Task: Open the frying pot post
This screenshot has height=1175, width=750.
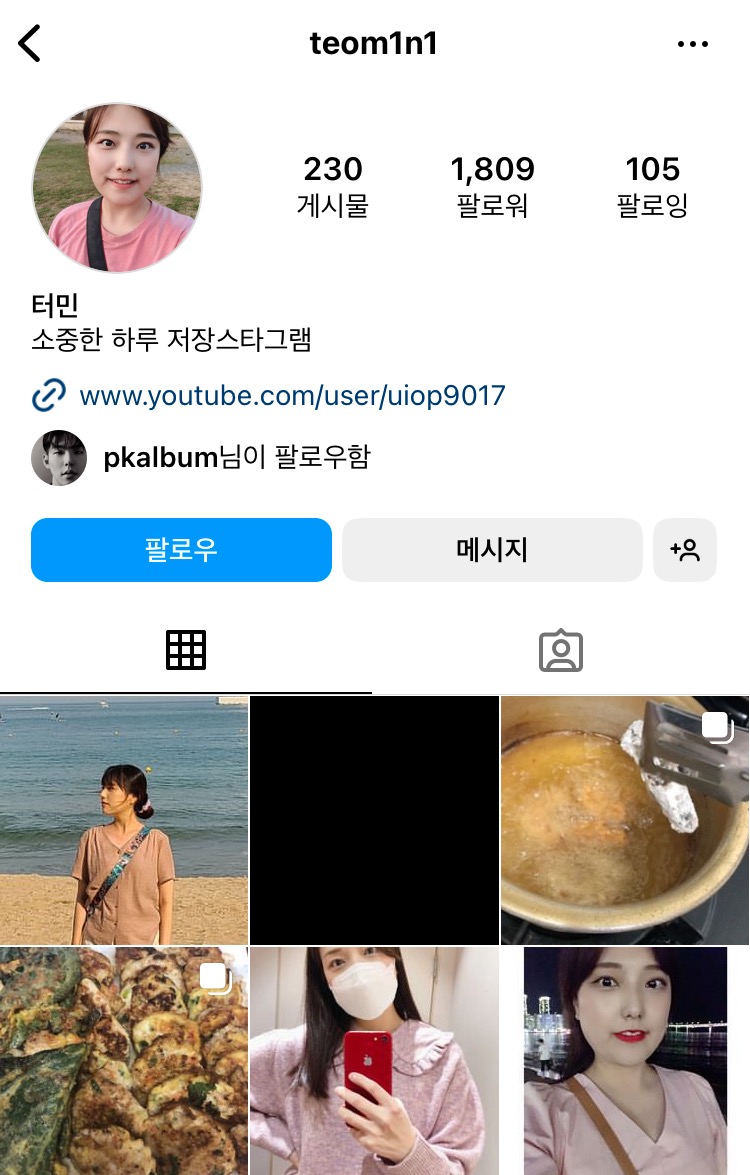Action: pyautogui.click(x=624, y=820)
